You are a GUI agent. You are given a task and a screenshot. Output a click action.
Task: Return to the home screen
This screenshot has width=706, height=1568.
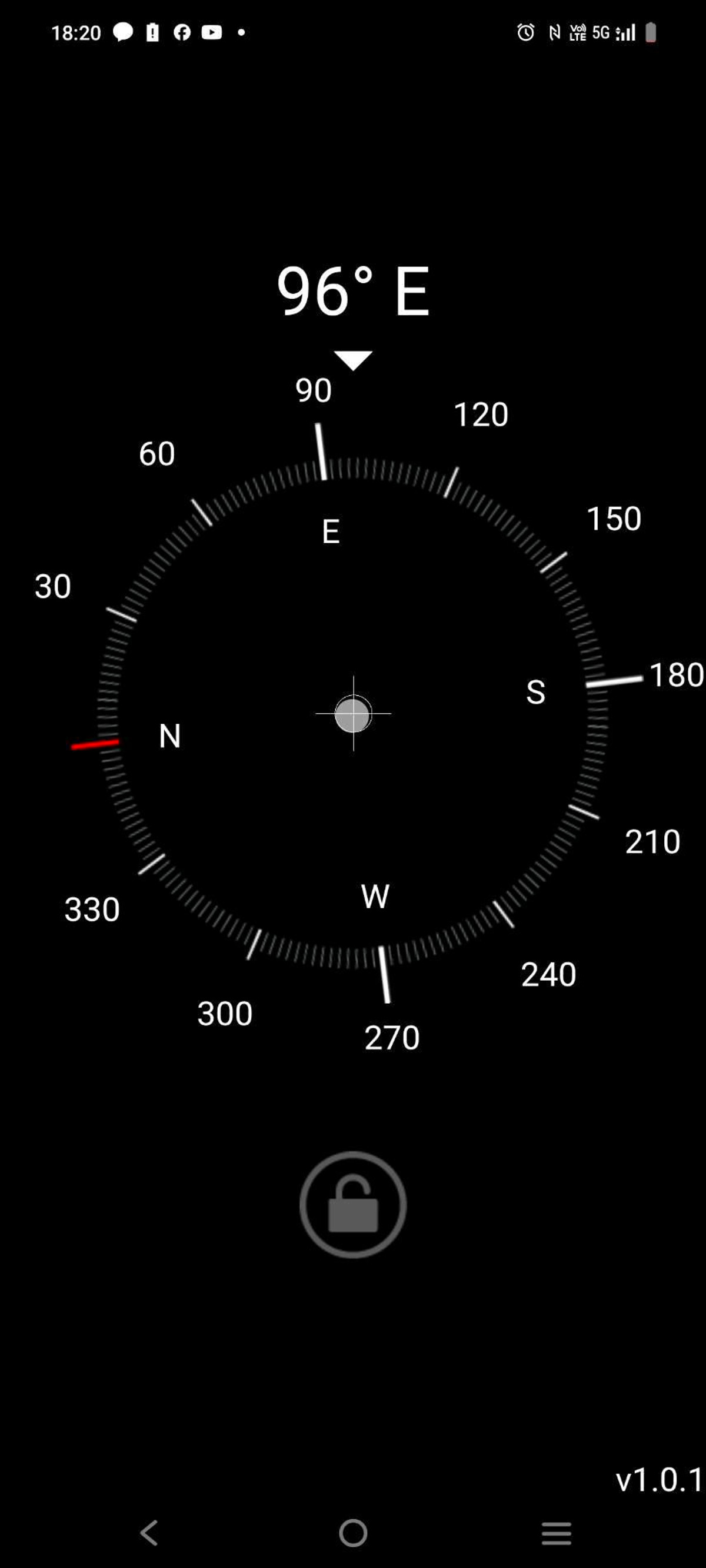tap(352, 1533)
